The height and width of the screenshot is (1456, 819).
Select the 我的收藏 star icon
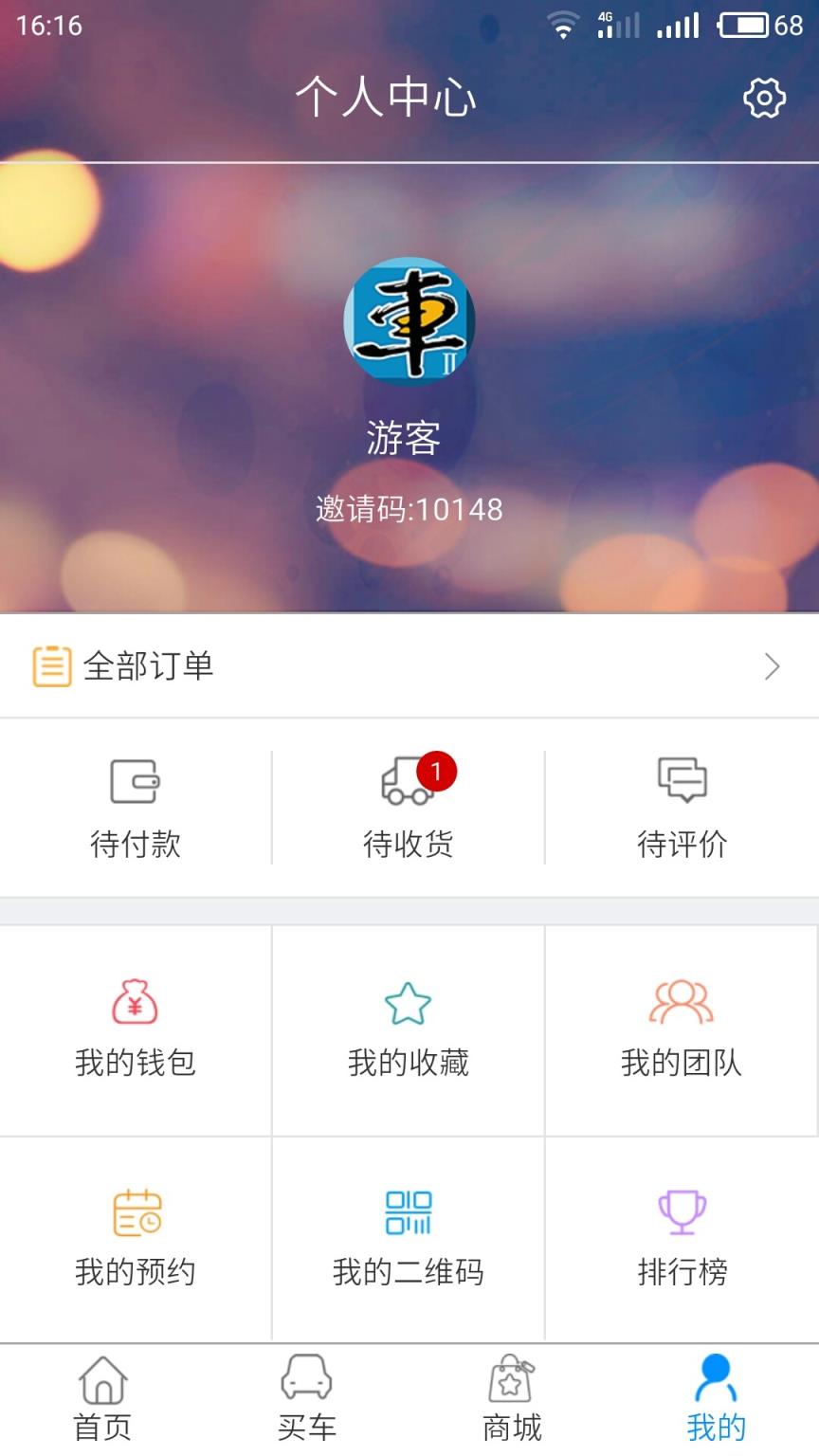(408, 1001)
